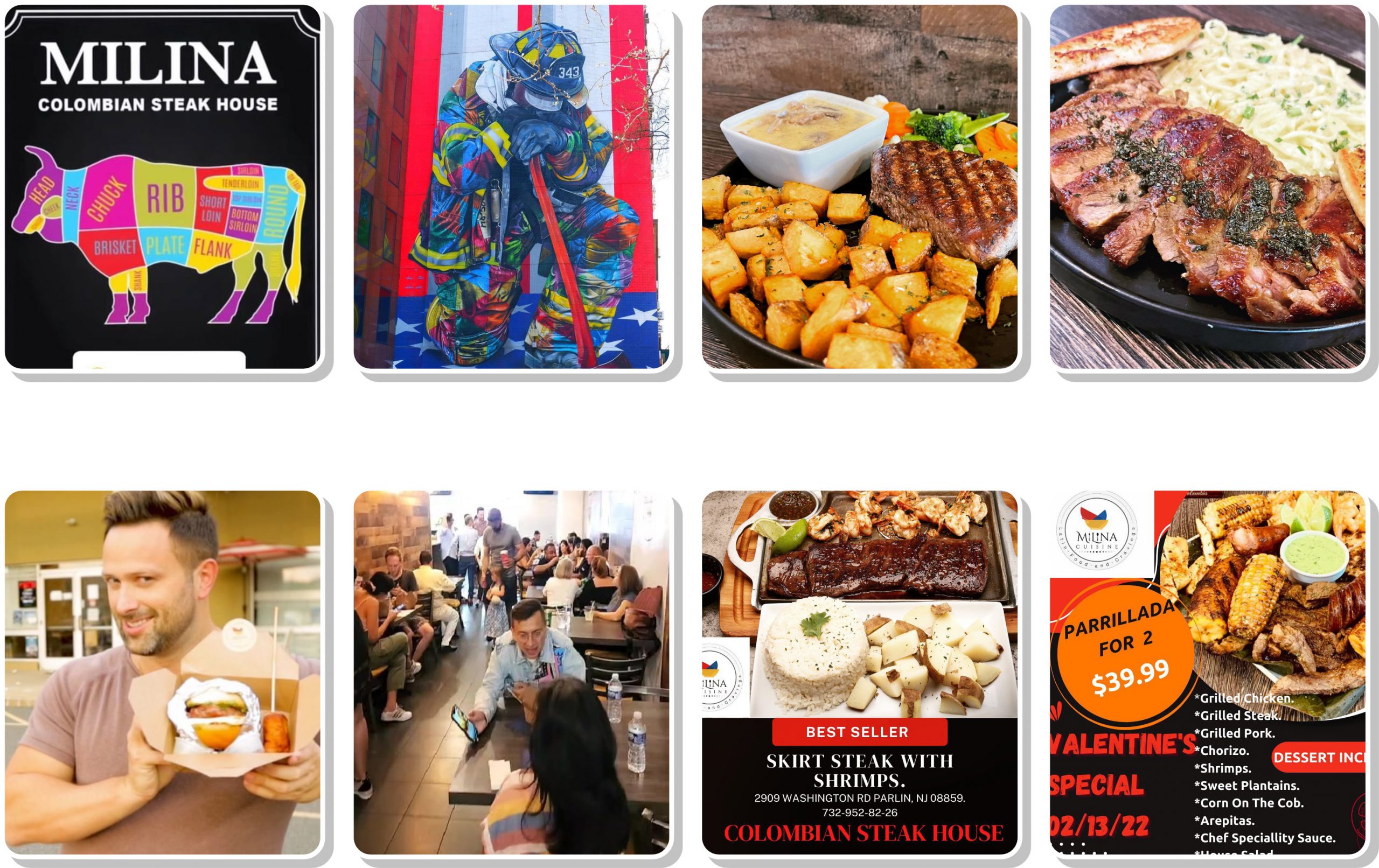Open the photo of man holding burger box
This screenshot has width=1379, height=868.
click(x=162, y=672)
